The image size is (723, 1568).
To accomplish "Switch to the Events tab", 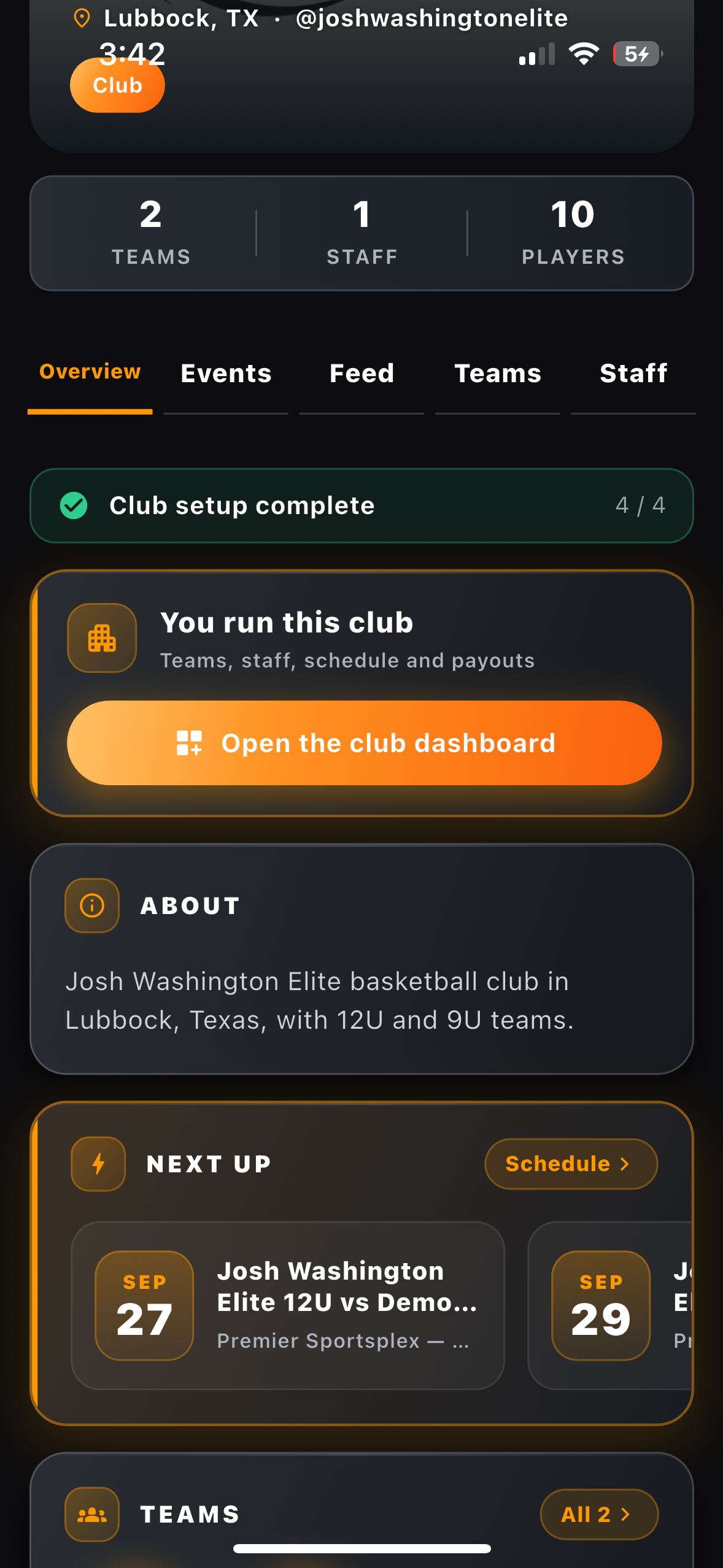I will pos(226,374).
